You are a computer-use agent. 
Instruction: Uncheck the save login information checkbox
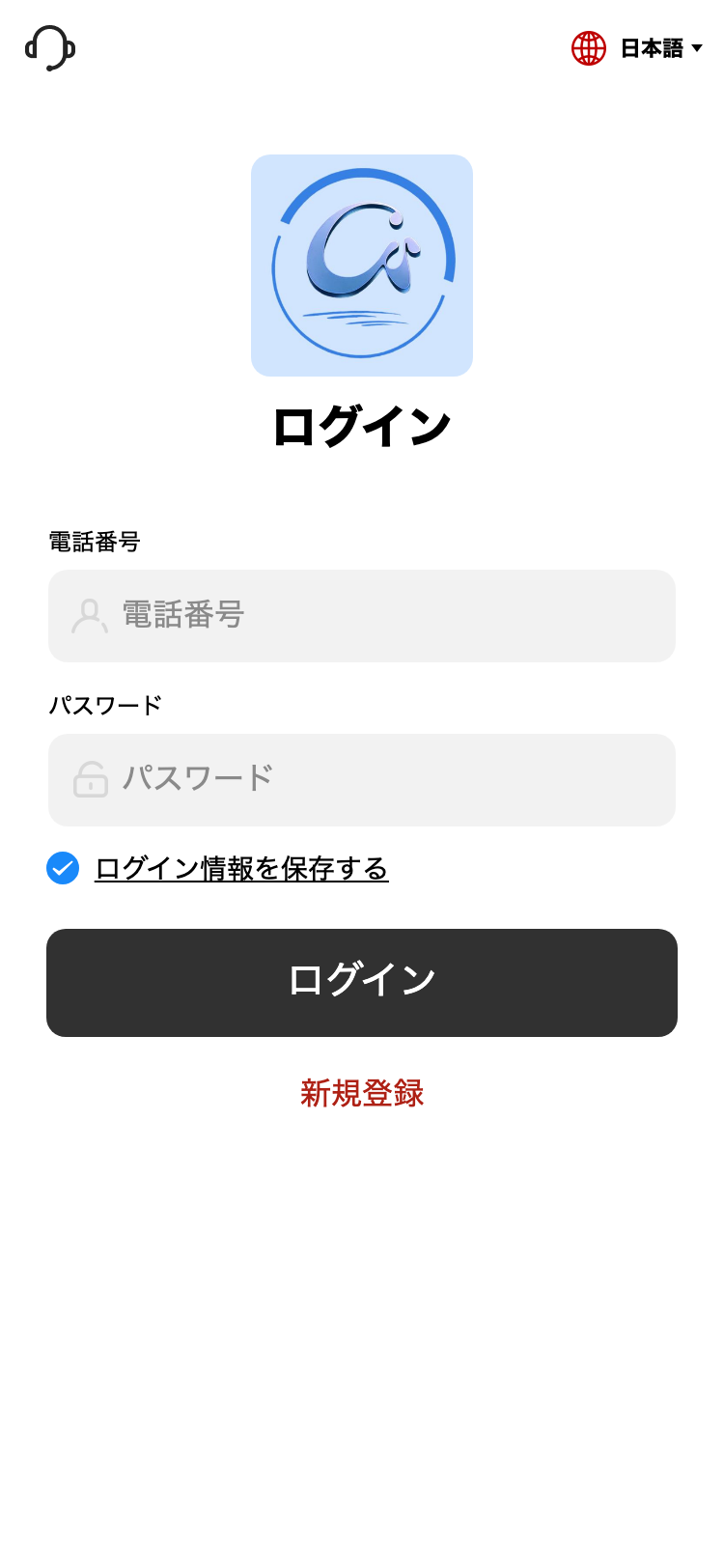click(62, 868)
